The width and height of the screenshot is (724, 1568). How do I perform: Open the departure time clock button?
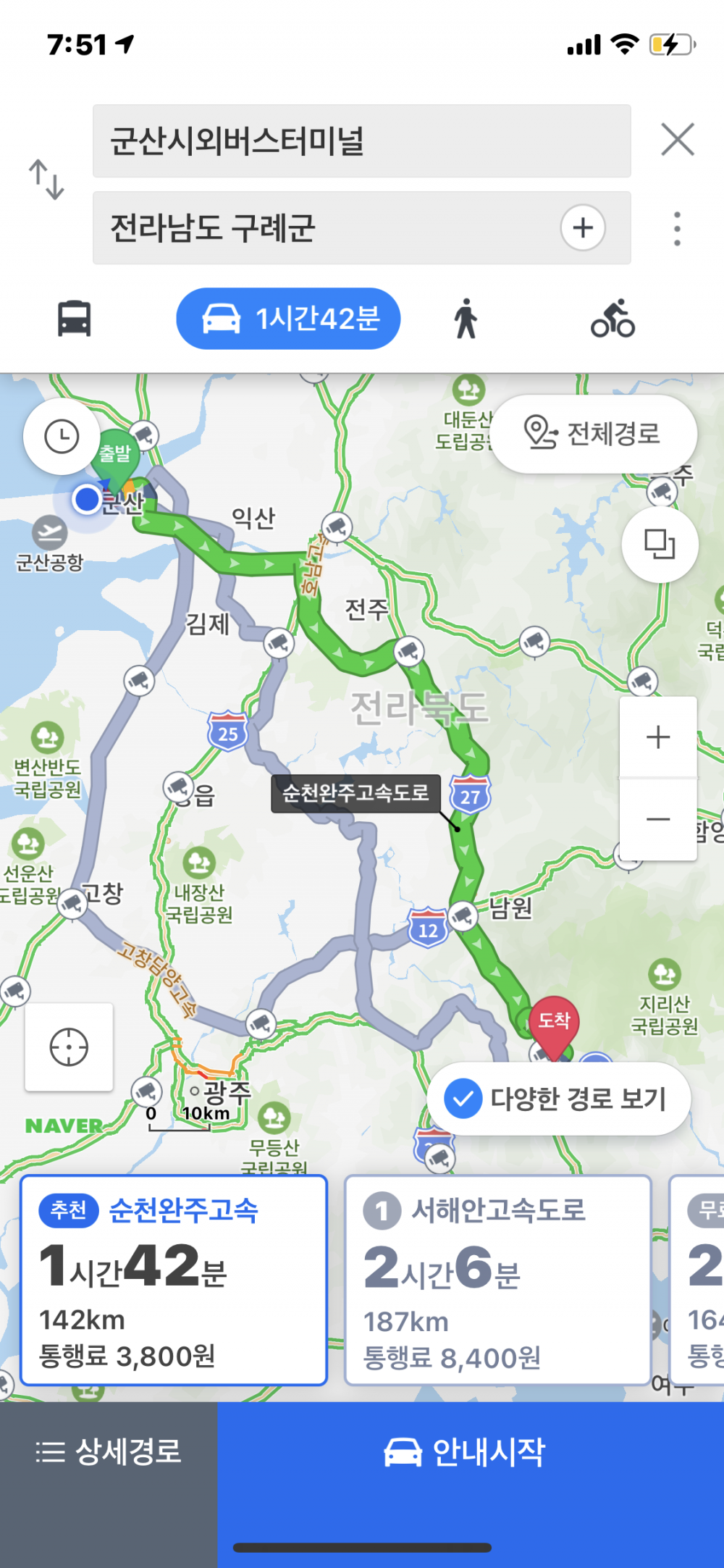tap(62, 437)
